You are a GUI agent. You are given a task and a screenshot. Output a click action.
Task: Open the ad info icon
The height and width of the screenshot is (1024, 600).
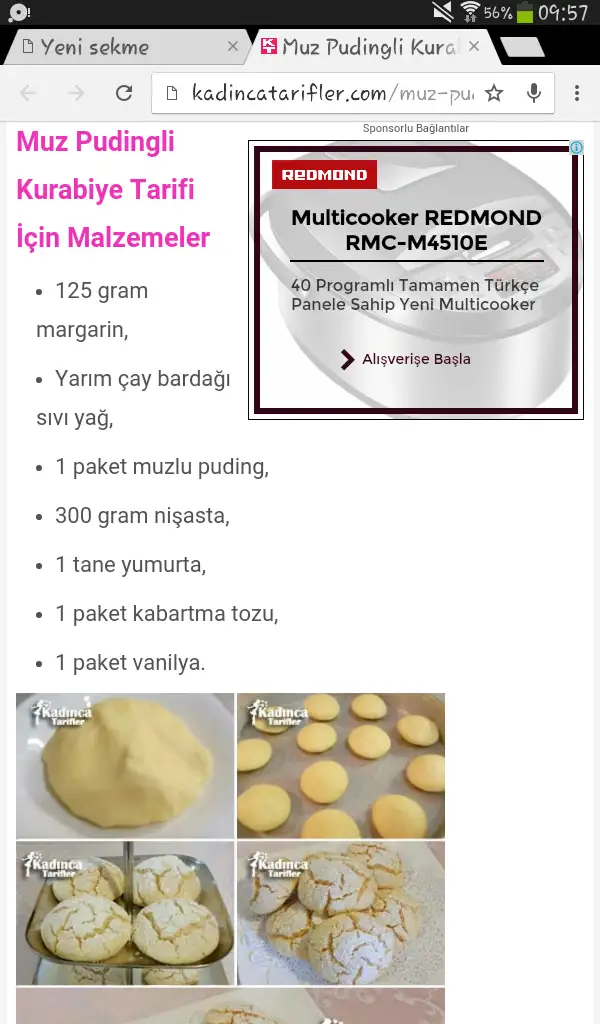pyautogui.click(x=576, y=148)
